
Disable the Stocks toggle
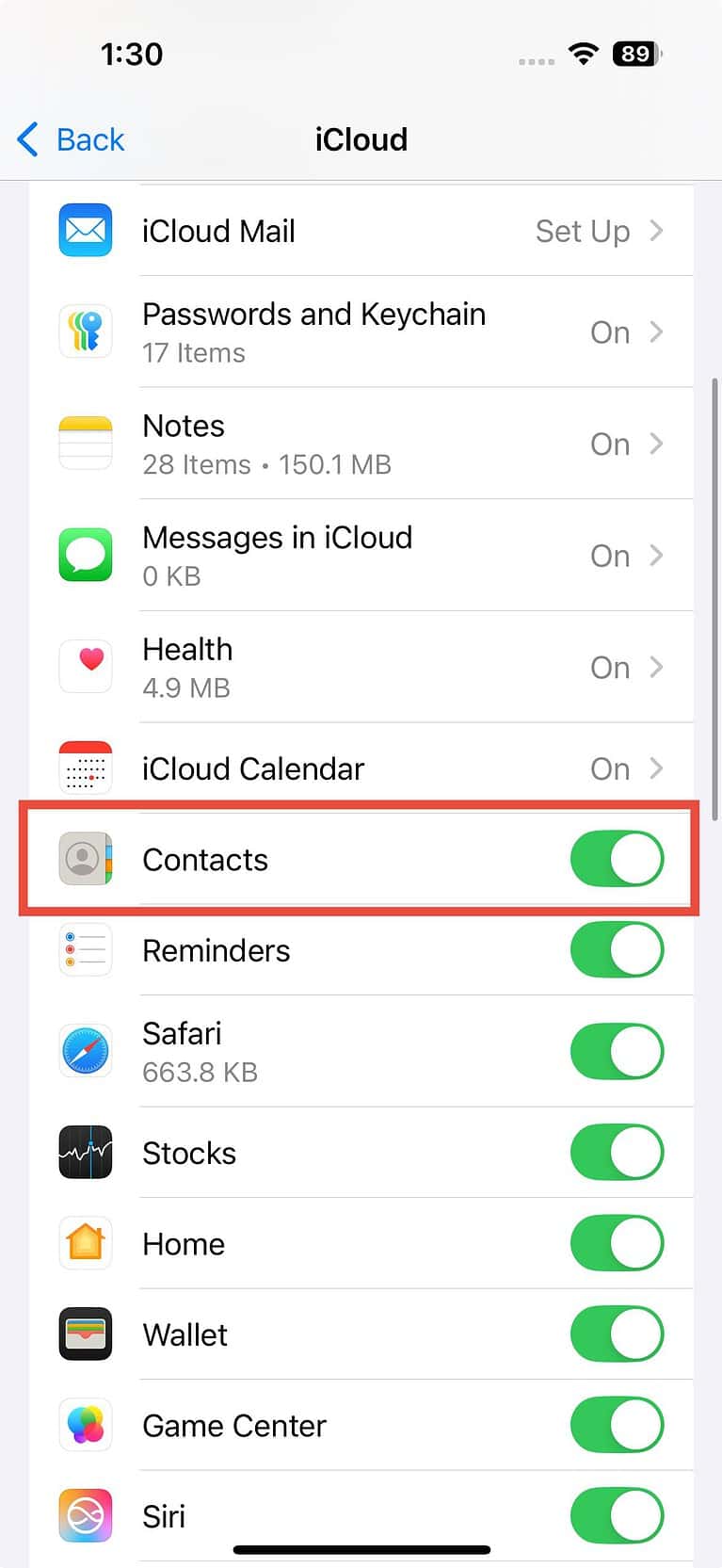tap(617, 1152)
